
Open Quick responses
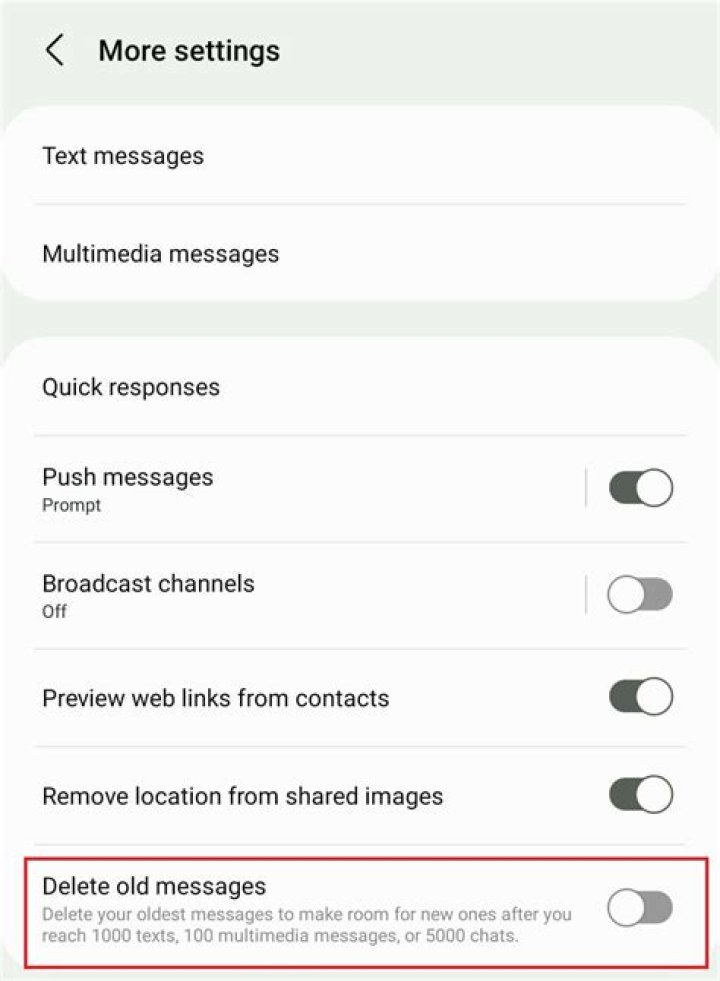click(130, 387)
